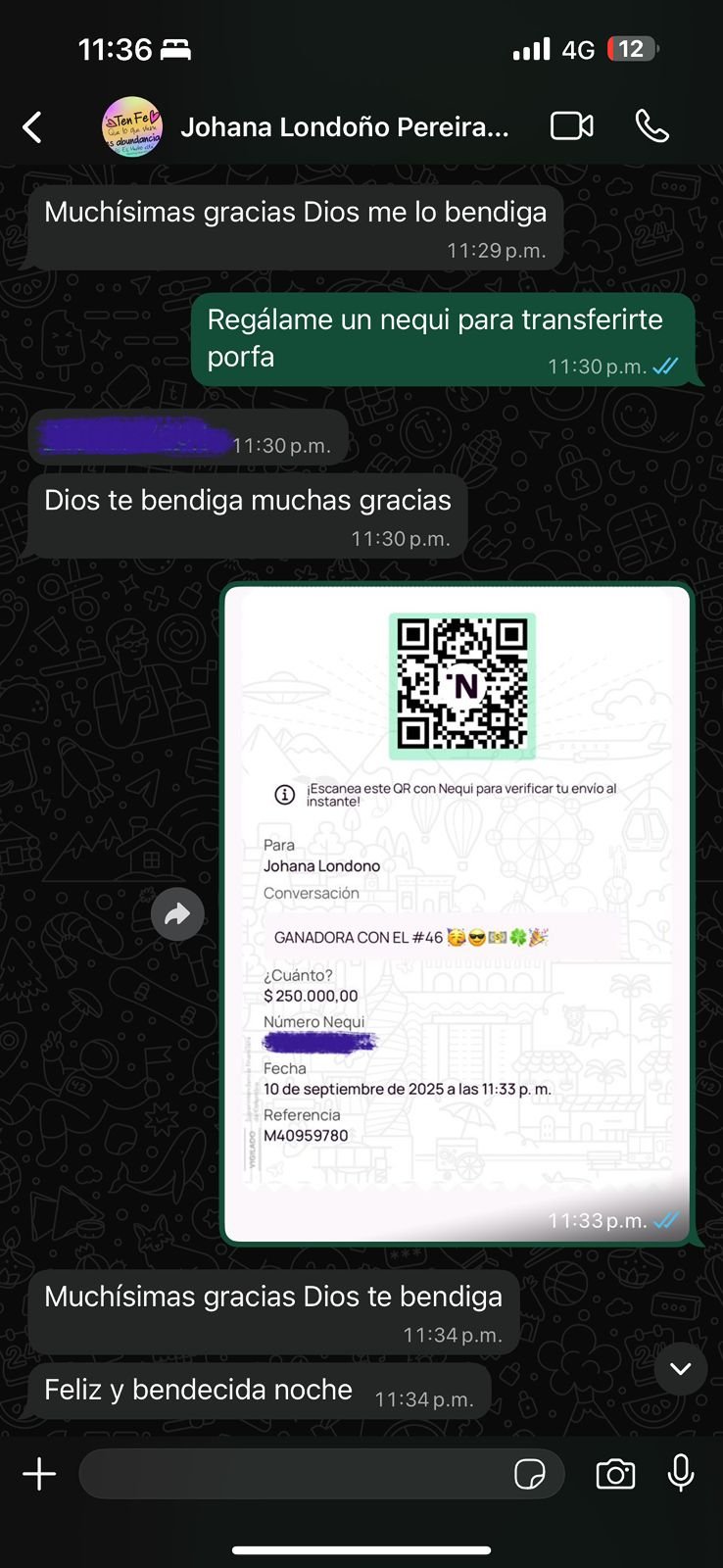Record a voice message
The width and height of the screenshot is (723, 1568).
tap(681, 1473)
